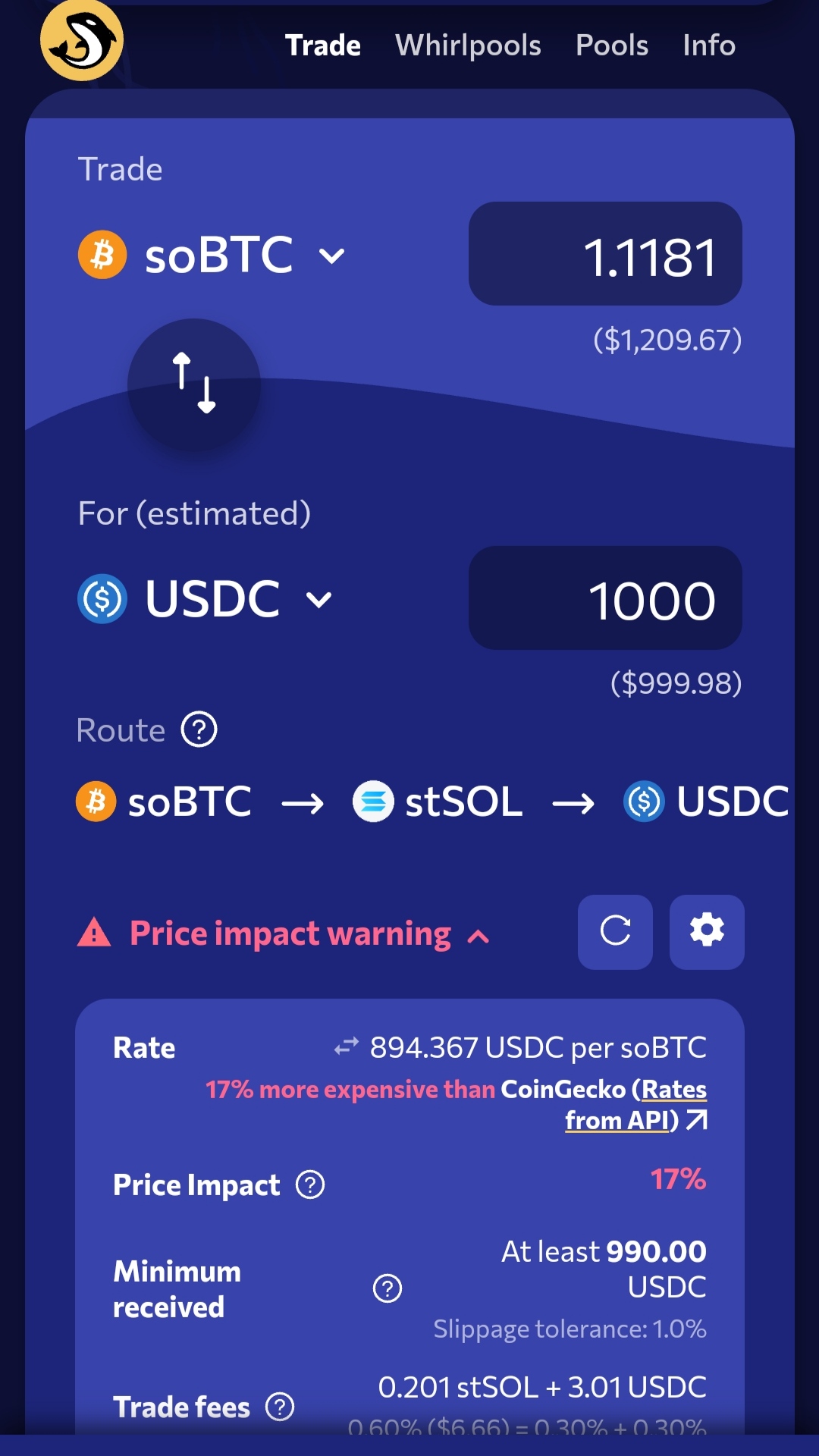
Task: Select the Trade tab
Action: click(x=323, y=45)
